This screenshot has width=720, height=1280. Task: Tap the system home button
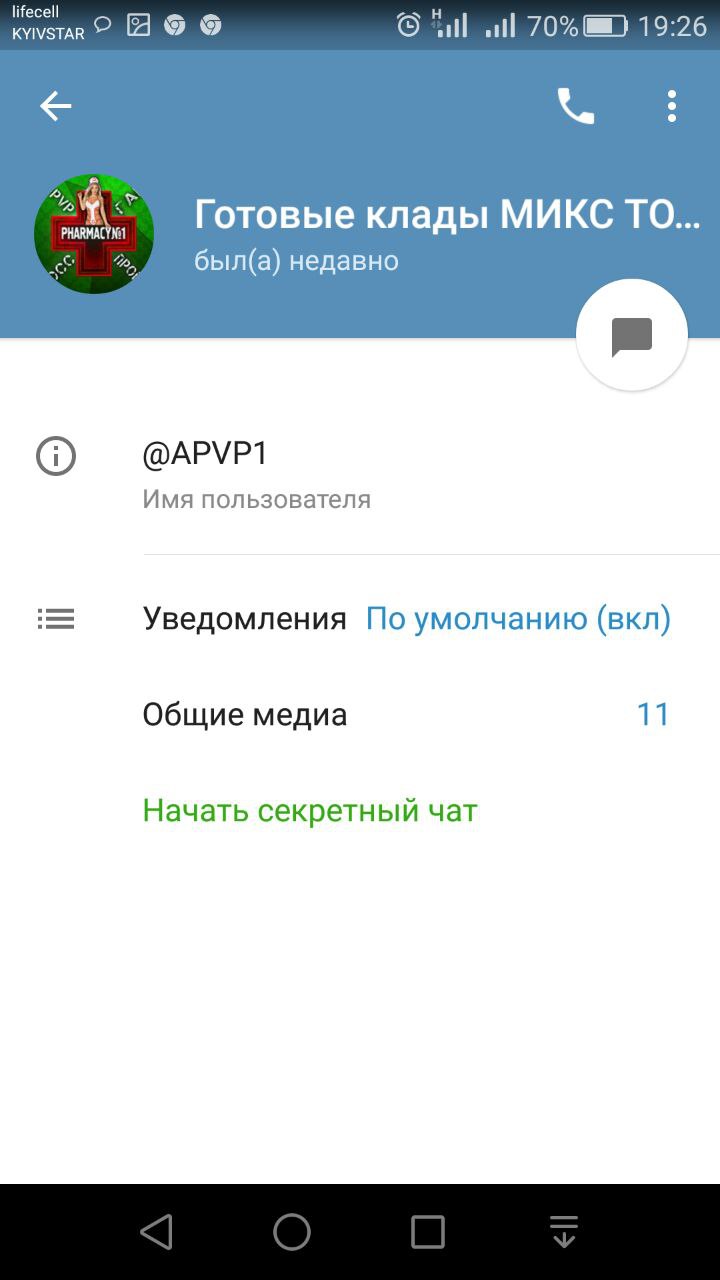point(292,1232)
